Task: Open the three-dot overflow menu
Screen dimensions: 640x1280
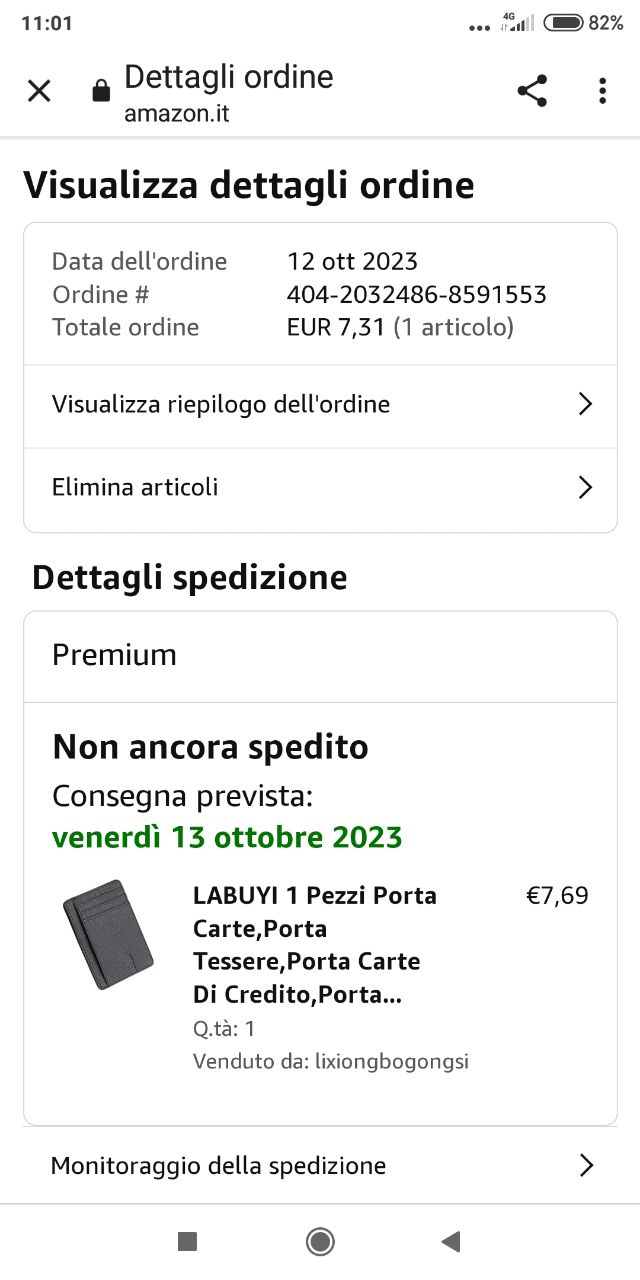Action: tap(602, 91)
